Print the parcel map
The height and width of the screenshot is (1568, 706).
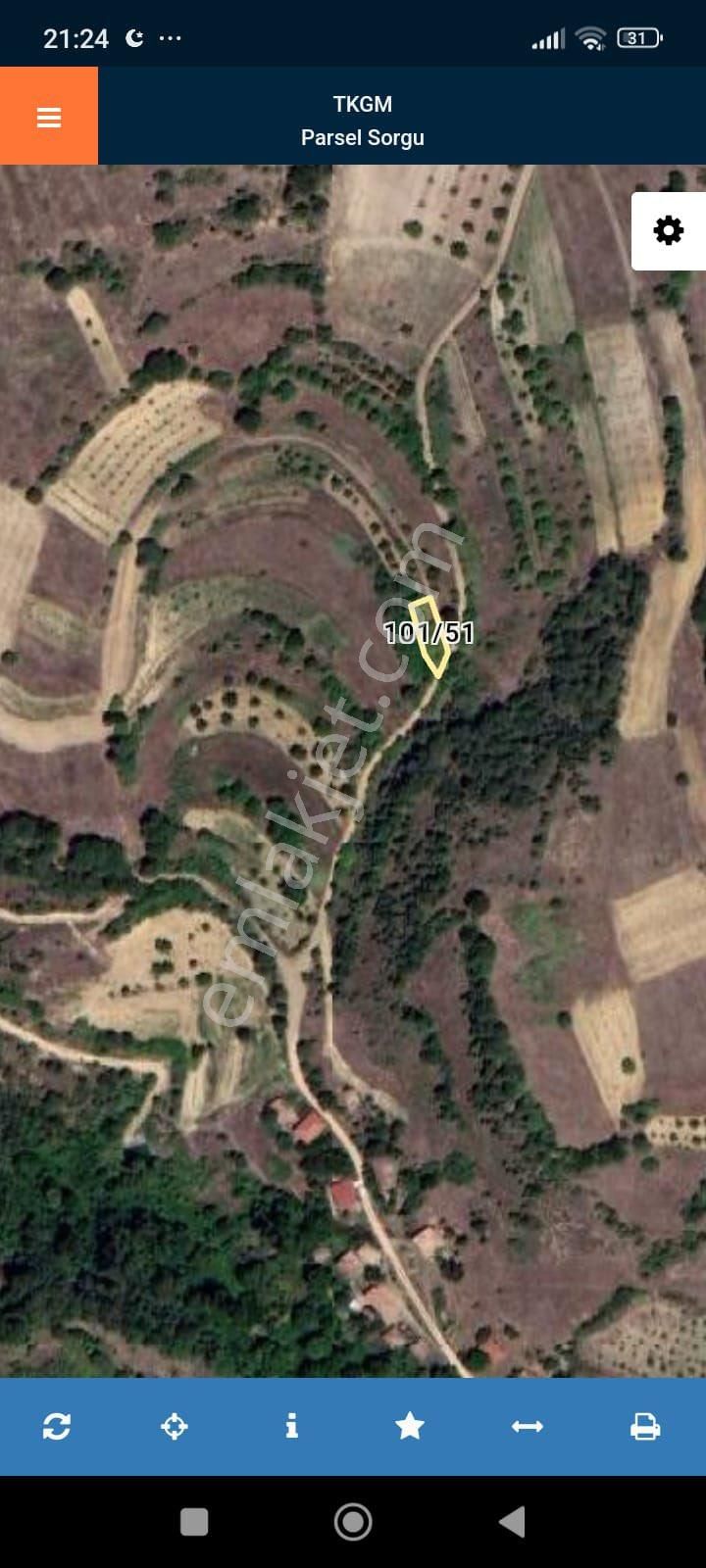click(645, 1426)
